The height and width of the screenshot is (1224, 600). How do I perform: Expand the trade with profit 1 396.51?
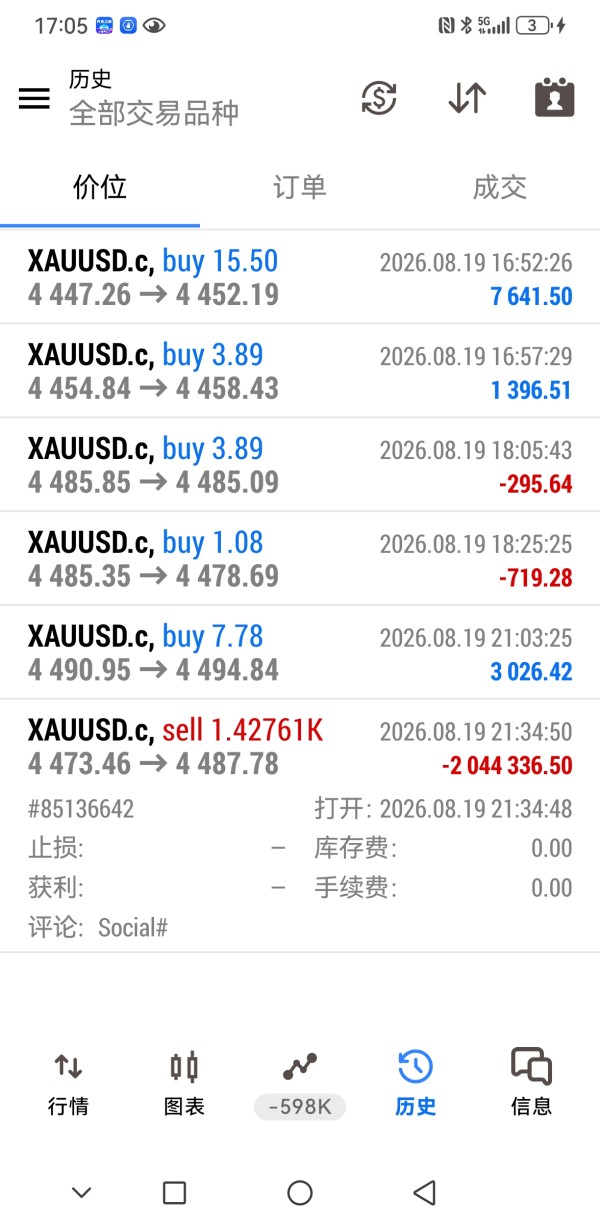(x=300, y=371)
